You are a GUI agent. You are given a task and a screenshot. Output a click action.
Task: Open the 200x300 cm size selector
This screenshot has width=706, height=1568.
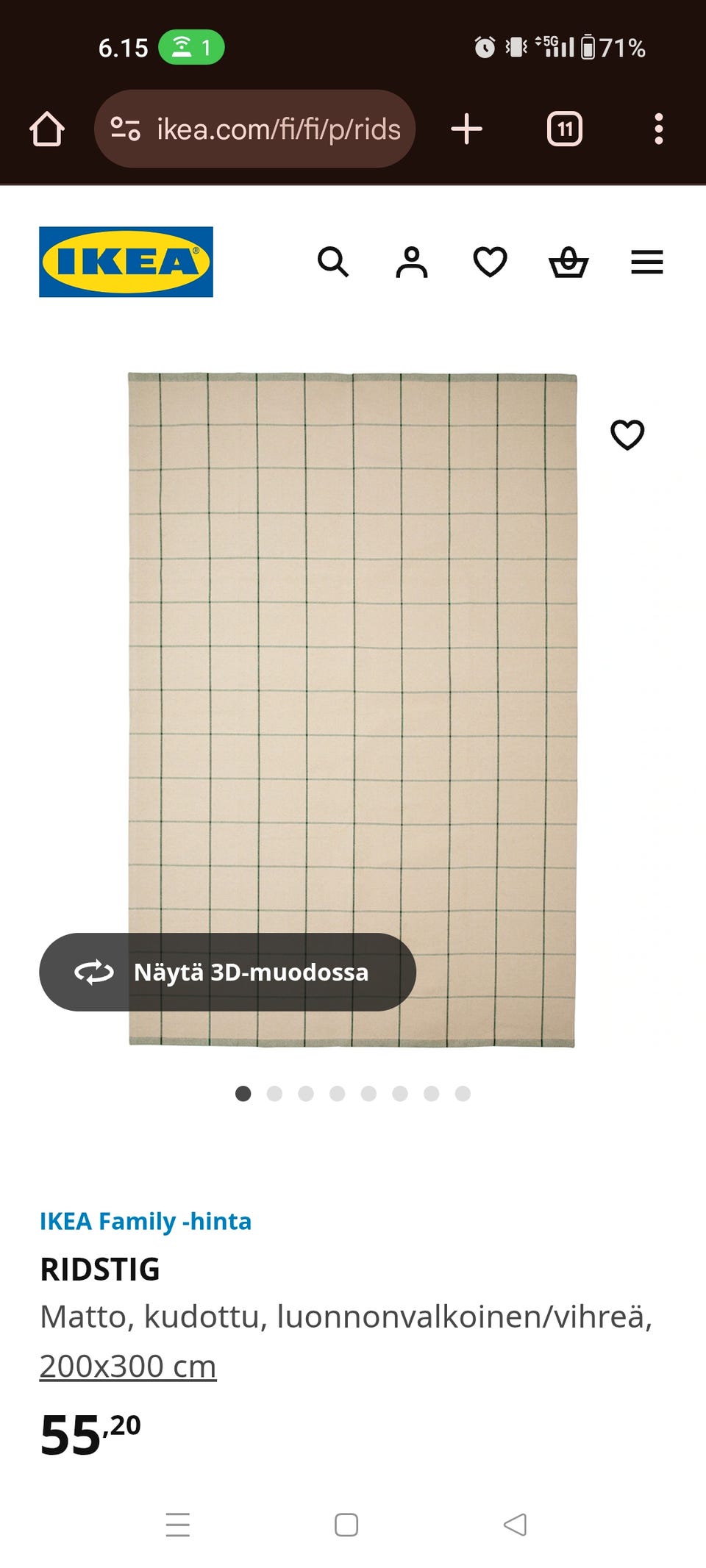pos(126,1365)
